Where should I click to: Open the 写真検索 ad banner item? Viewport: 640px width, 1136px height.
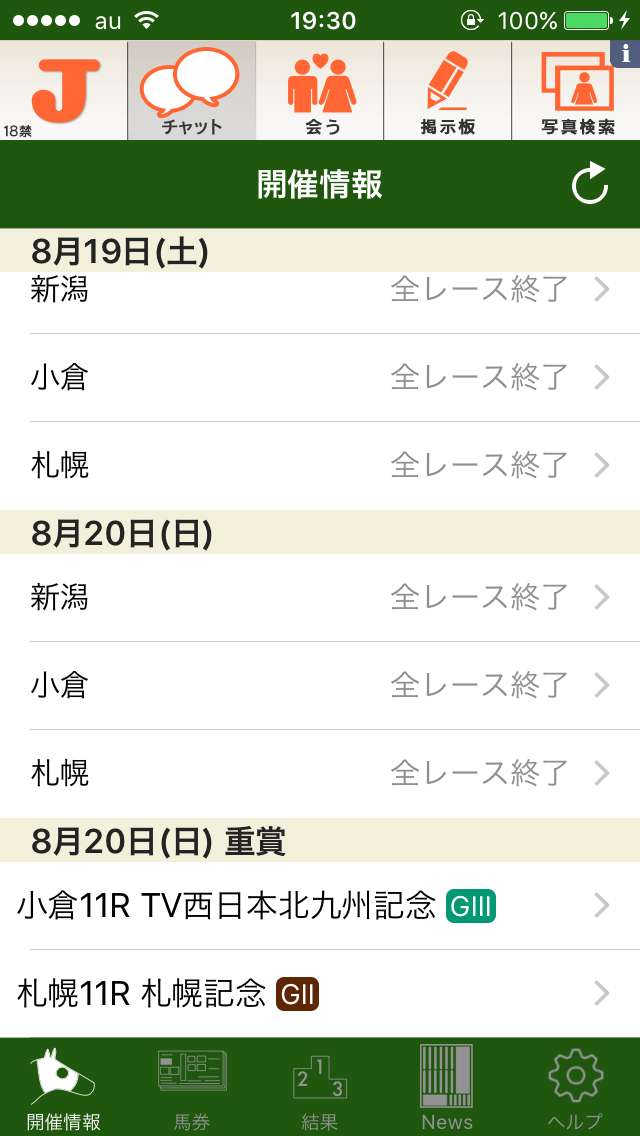pyautogui.click(x=575, y=91)
